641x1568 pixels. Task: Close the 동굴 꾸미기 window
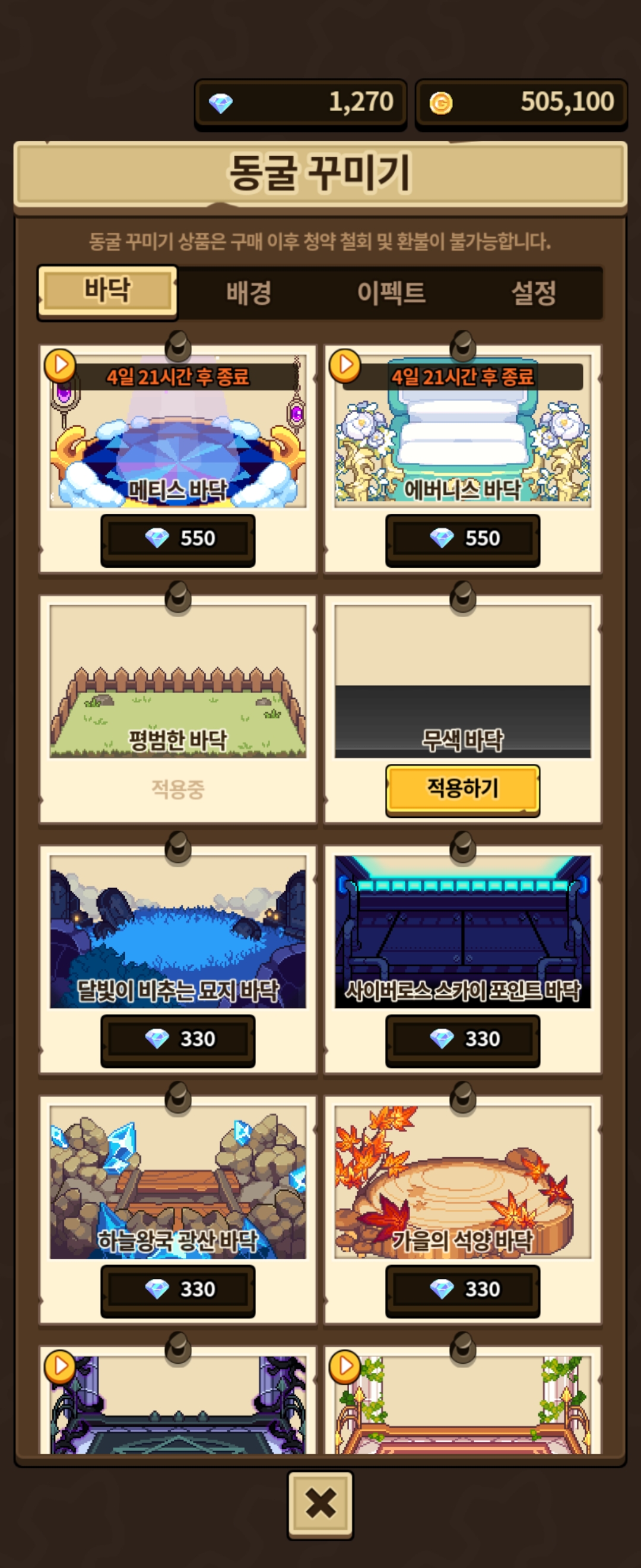pos(320,1503)
